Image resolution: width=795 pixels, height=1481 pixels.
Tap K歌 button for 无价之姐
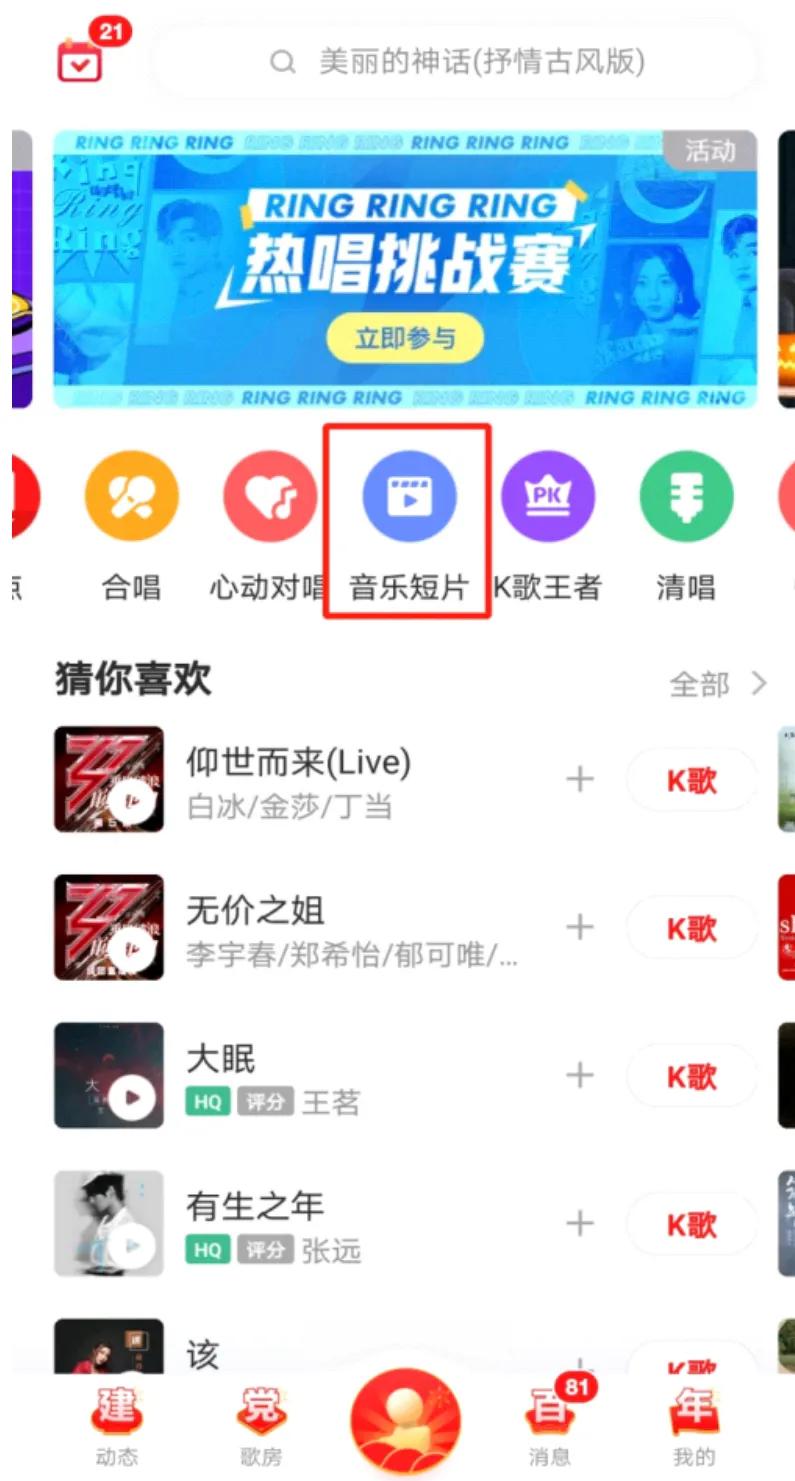[x=692, y=928]
